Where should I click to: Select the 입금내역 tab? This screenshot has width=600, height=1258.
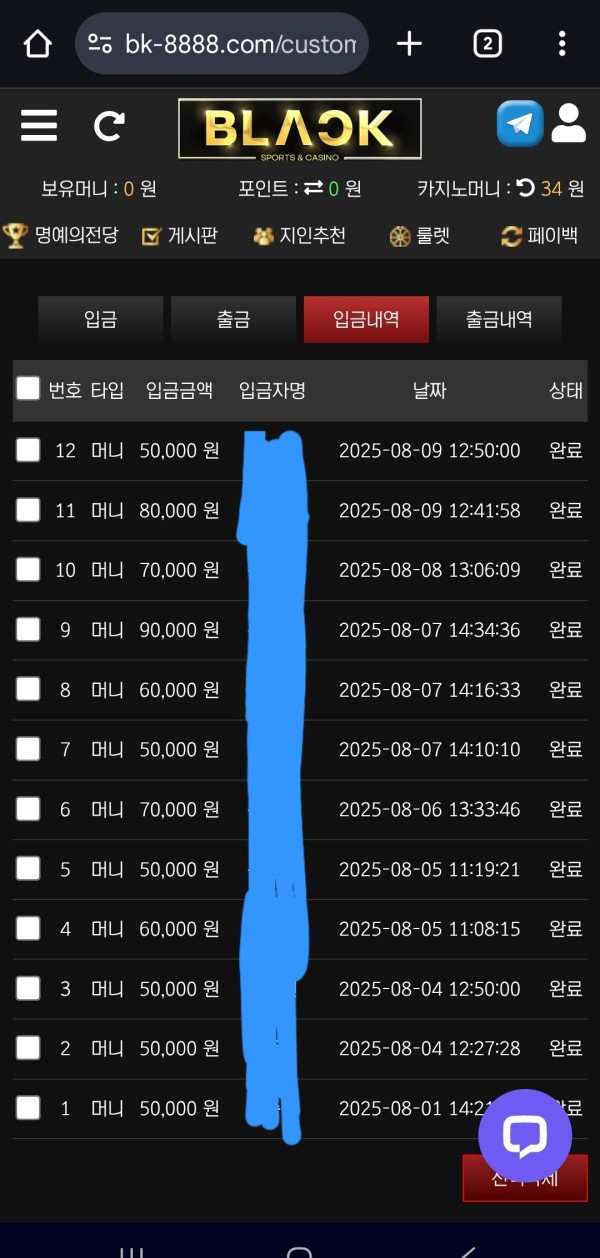[366, 320]
